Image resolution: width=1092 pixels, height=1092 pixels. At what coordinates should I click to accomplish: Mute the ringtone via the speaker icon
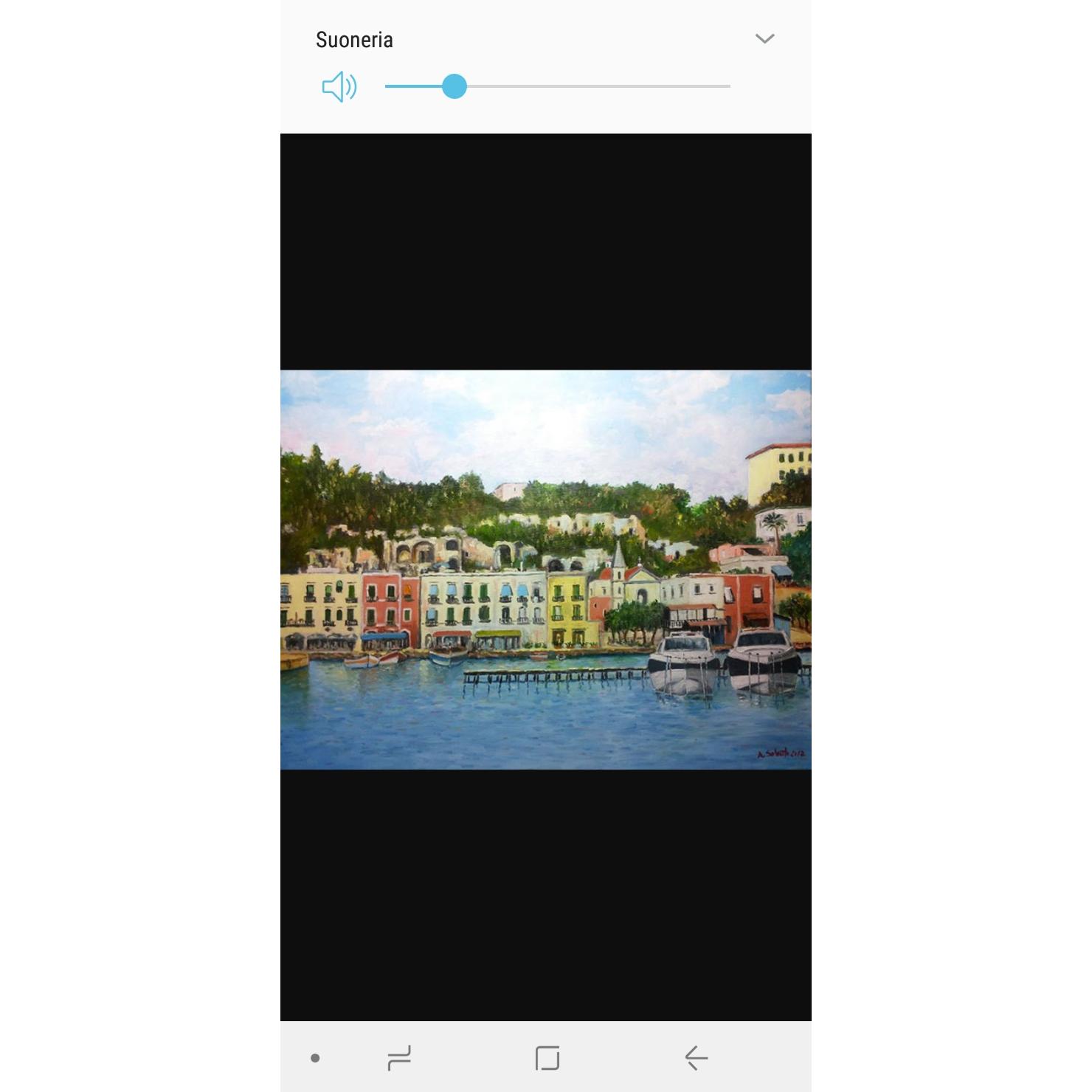point(339,87)
